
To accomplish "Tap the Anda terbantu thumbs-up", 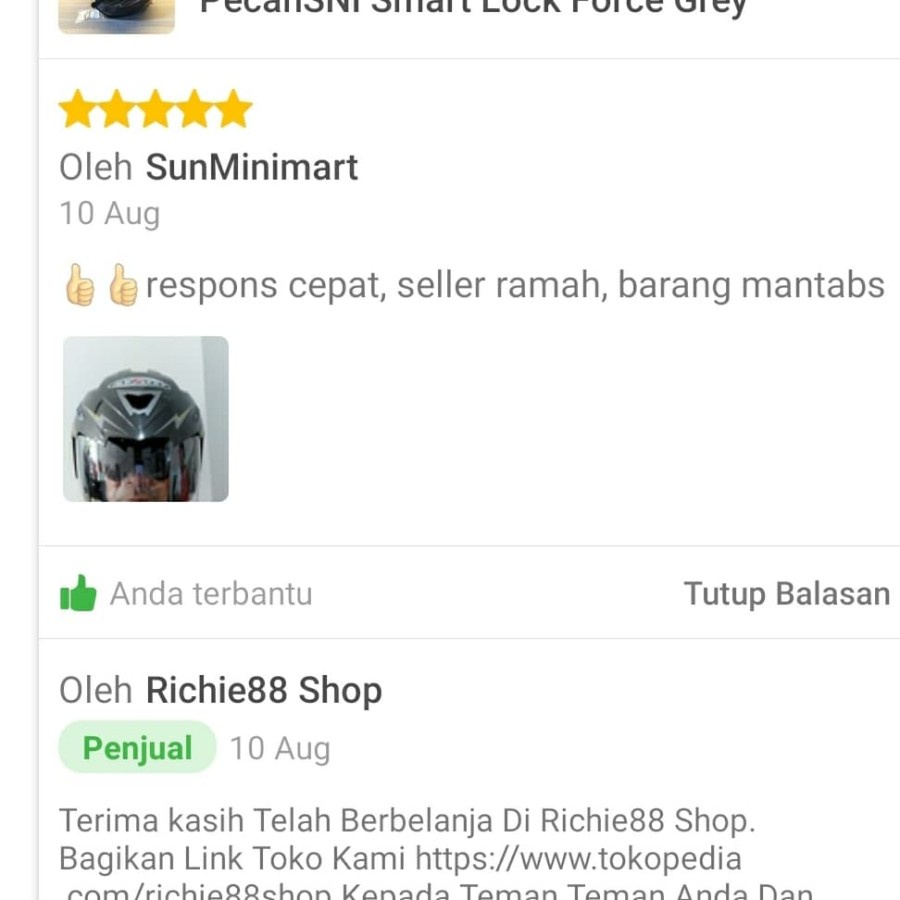I will 79,594.
